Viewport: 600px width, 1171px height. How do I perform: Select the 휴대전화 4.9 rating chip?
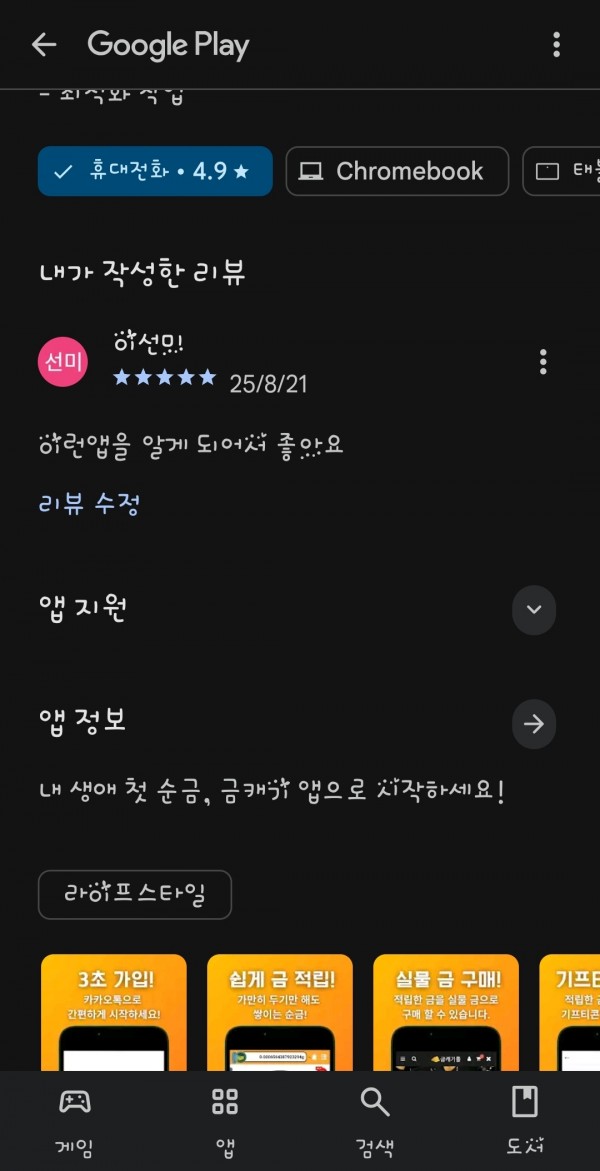[x=155, y=171]
